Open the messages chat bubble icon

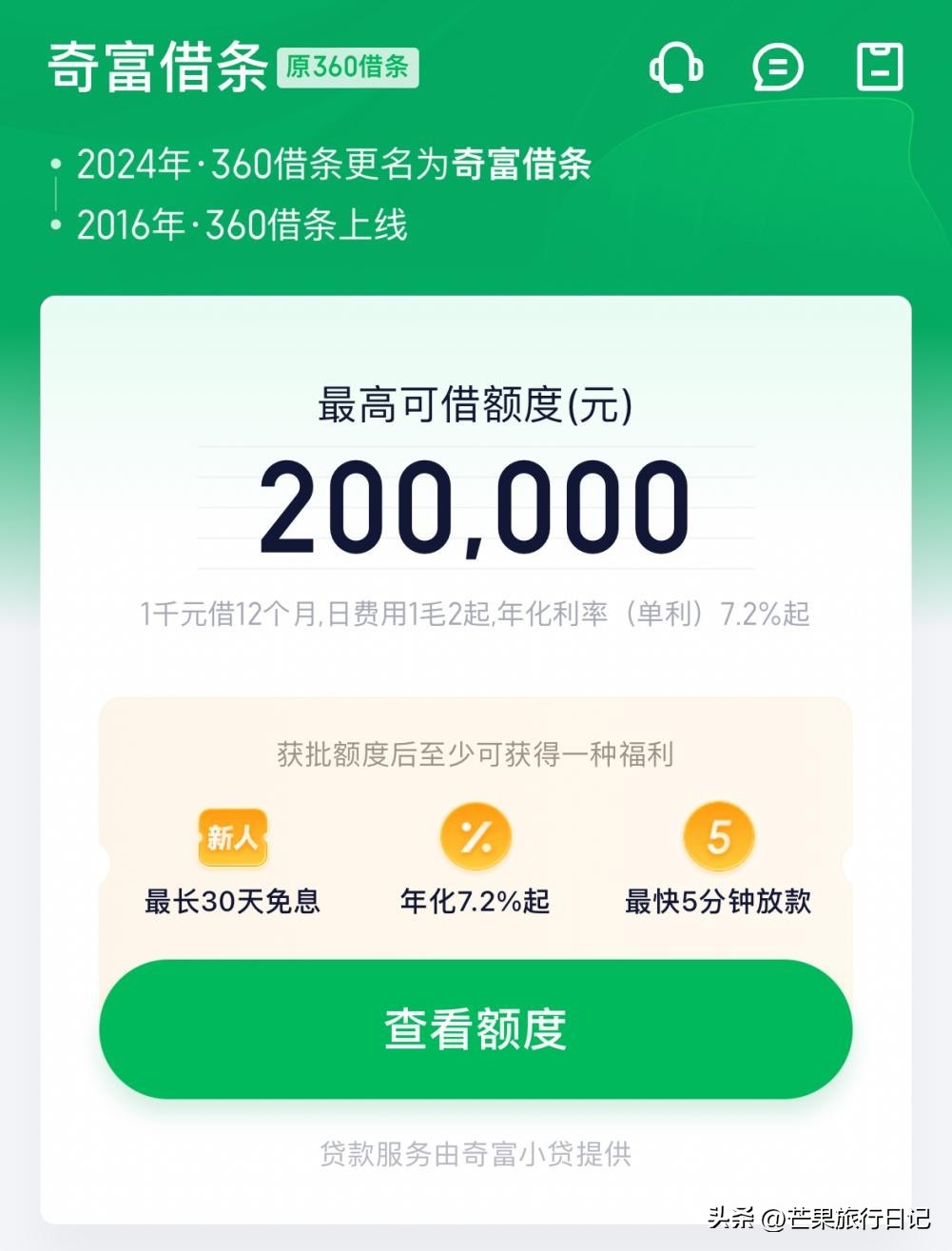coord(778,68)
